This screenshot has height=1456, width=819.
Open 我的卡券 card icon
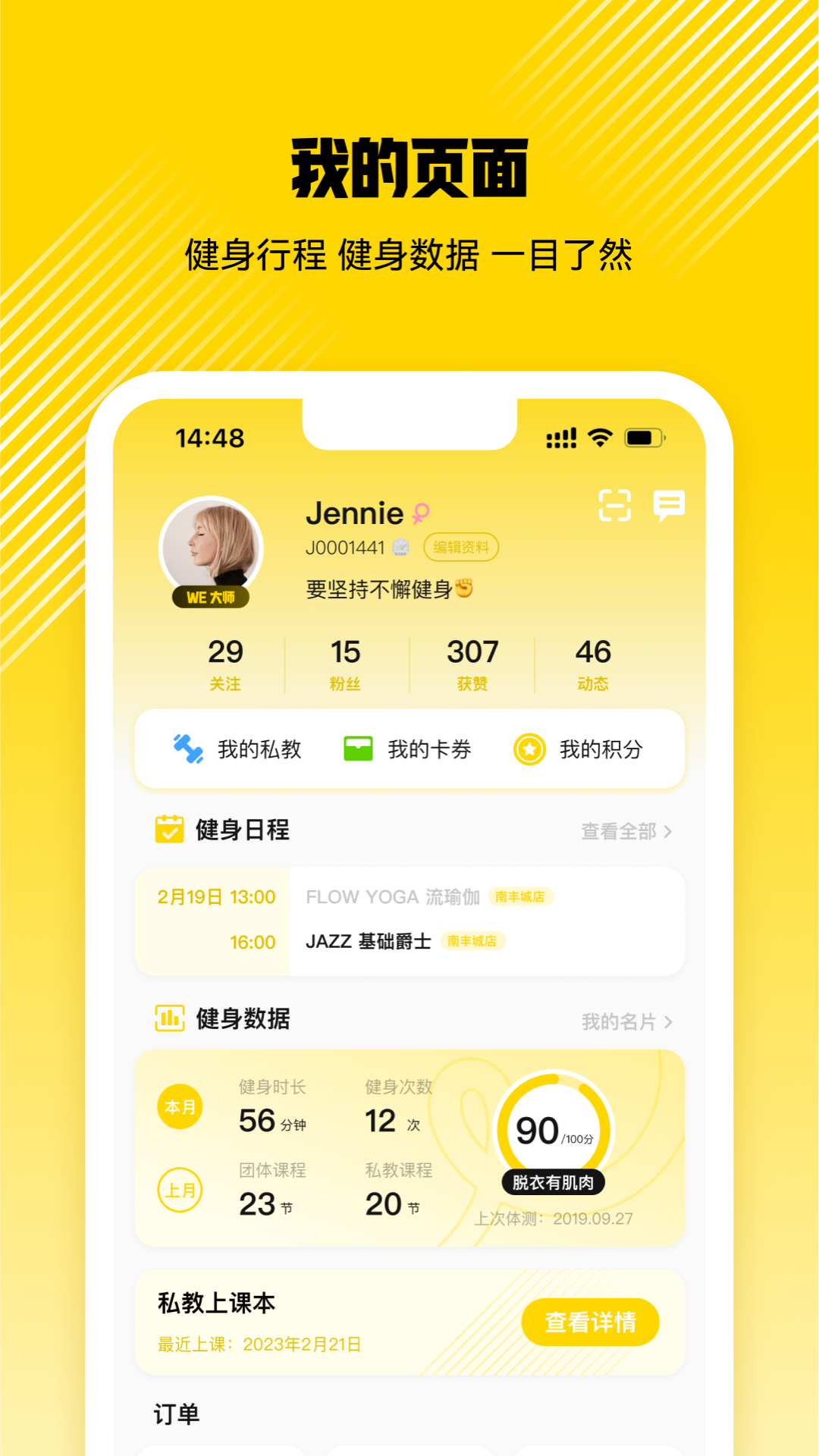pos(359,749)
